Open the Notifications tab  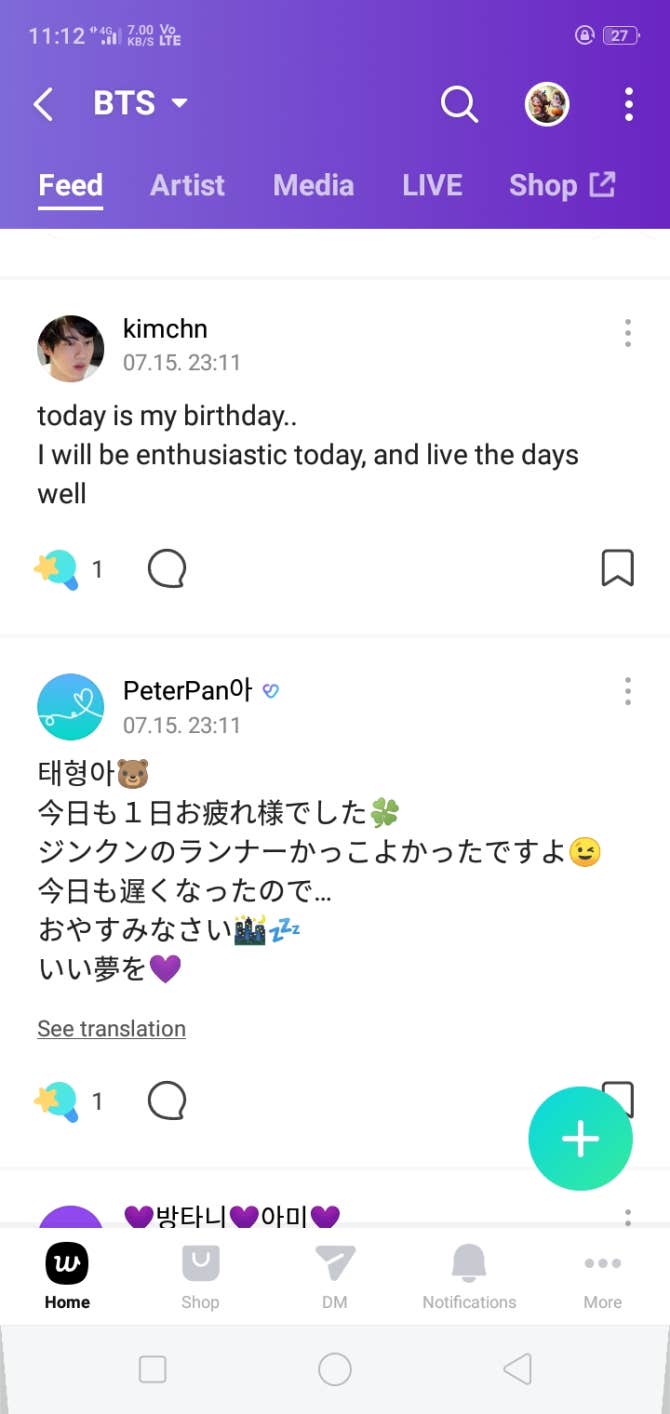(x=469, y=1276)
